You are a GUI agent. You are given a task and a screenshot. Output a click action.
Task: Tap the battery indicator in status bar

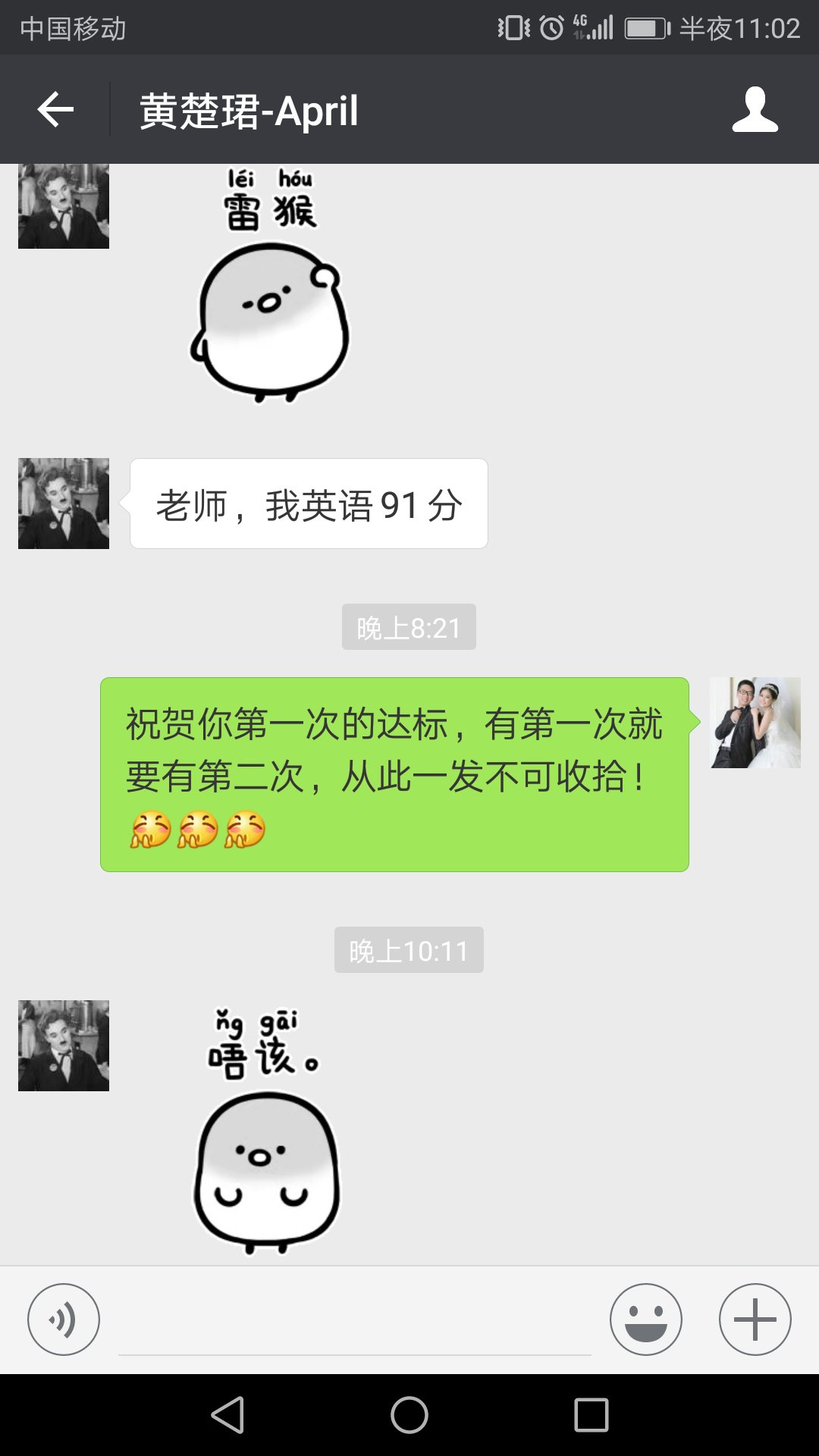tap(646, 27)
